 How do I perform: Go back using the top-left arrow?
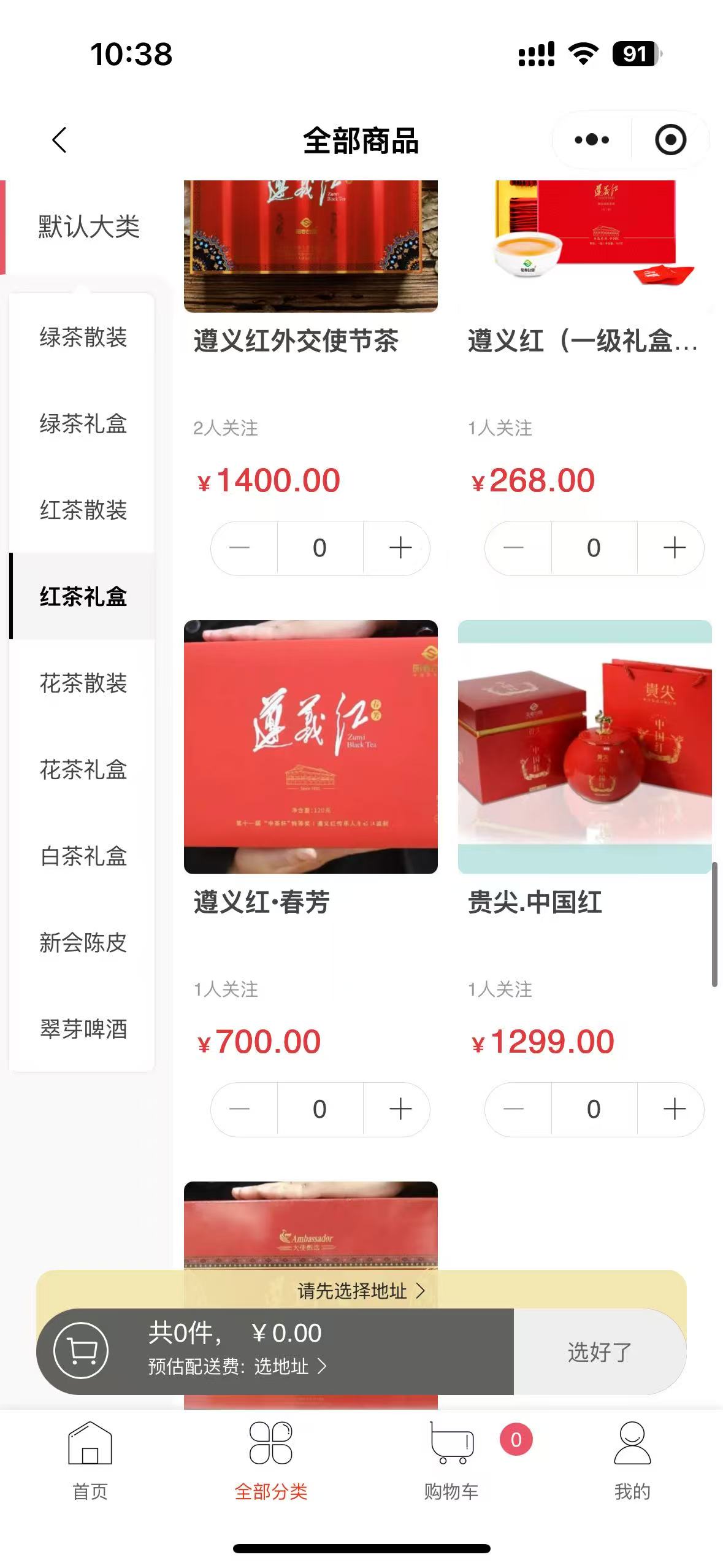click(59, 140)
